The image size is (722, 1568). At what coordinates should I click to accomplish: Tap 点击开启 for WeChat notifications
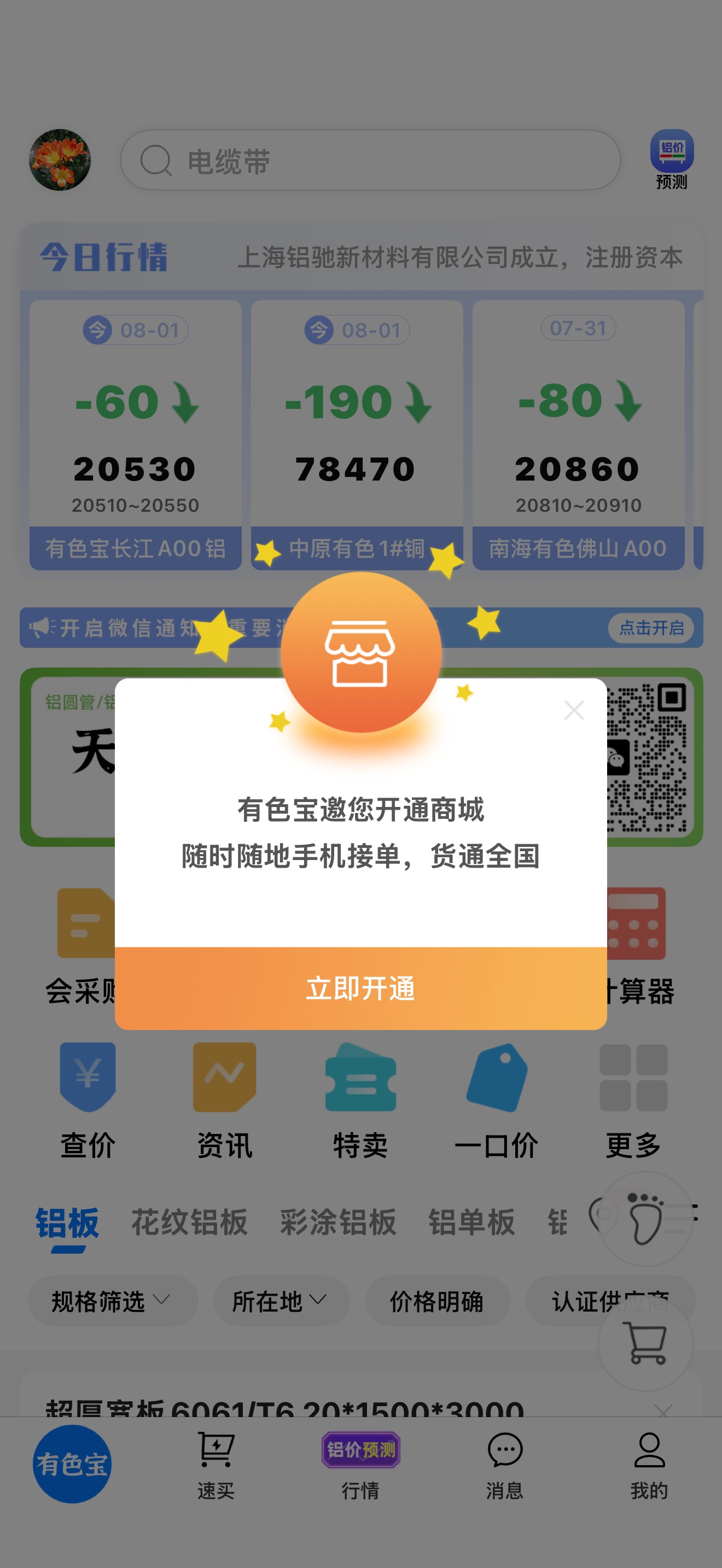[651, 628]
